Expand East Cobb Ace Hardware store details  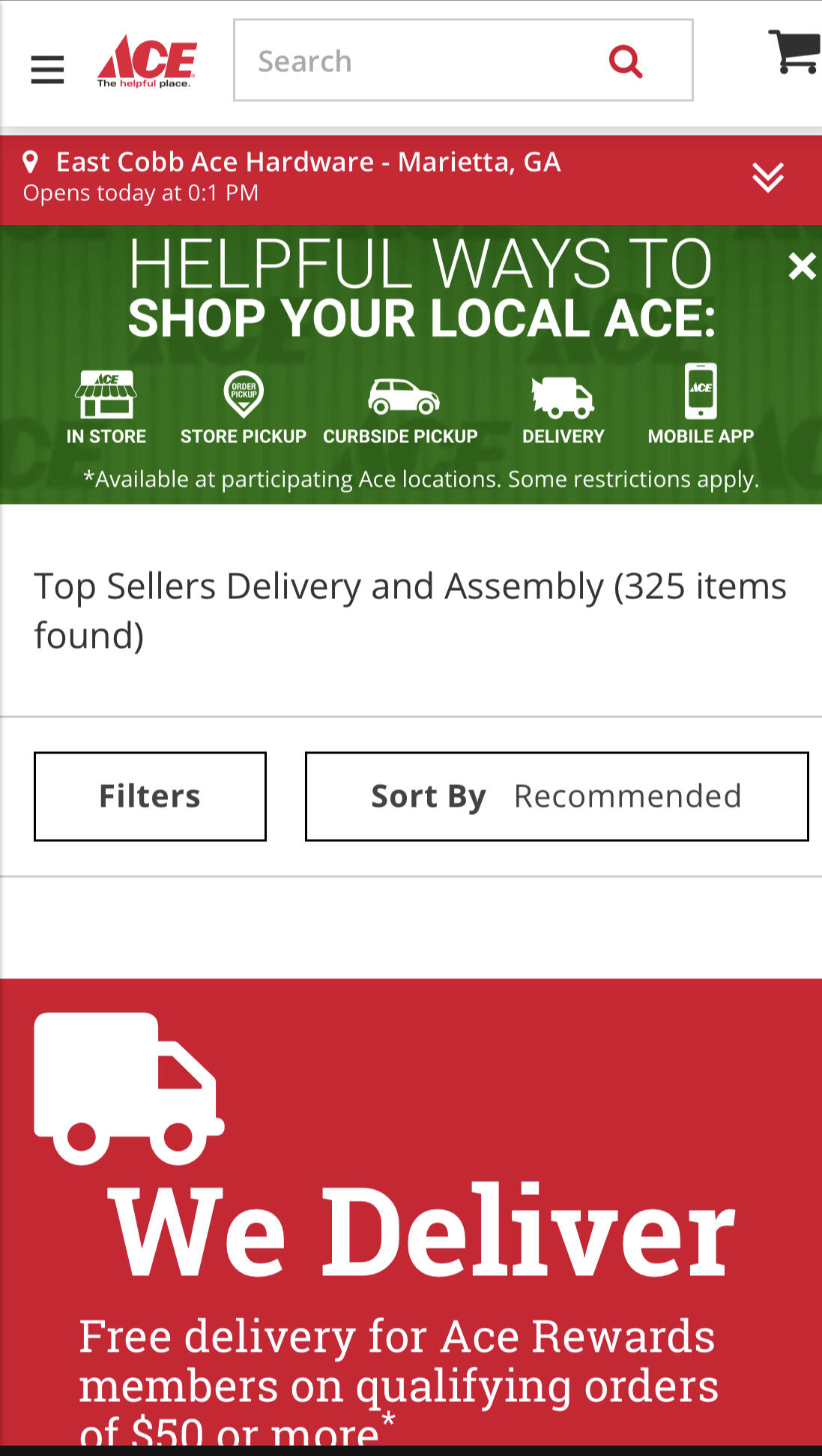click(x=767, y=178)
